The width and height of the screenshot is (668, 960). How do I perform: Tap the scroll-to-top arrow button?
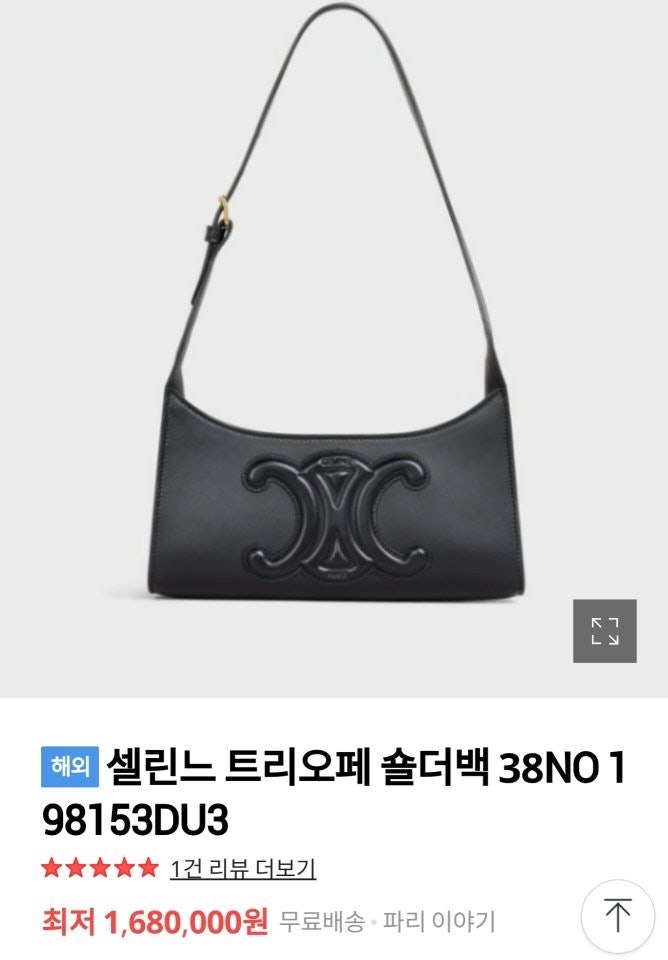point(618,916)
